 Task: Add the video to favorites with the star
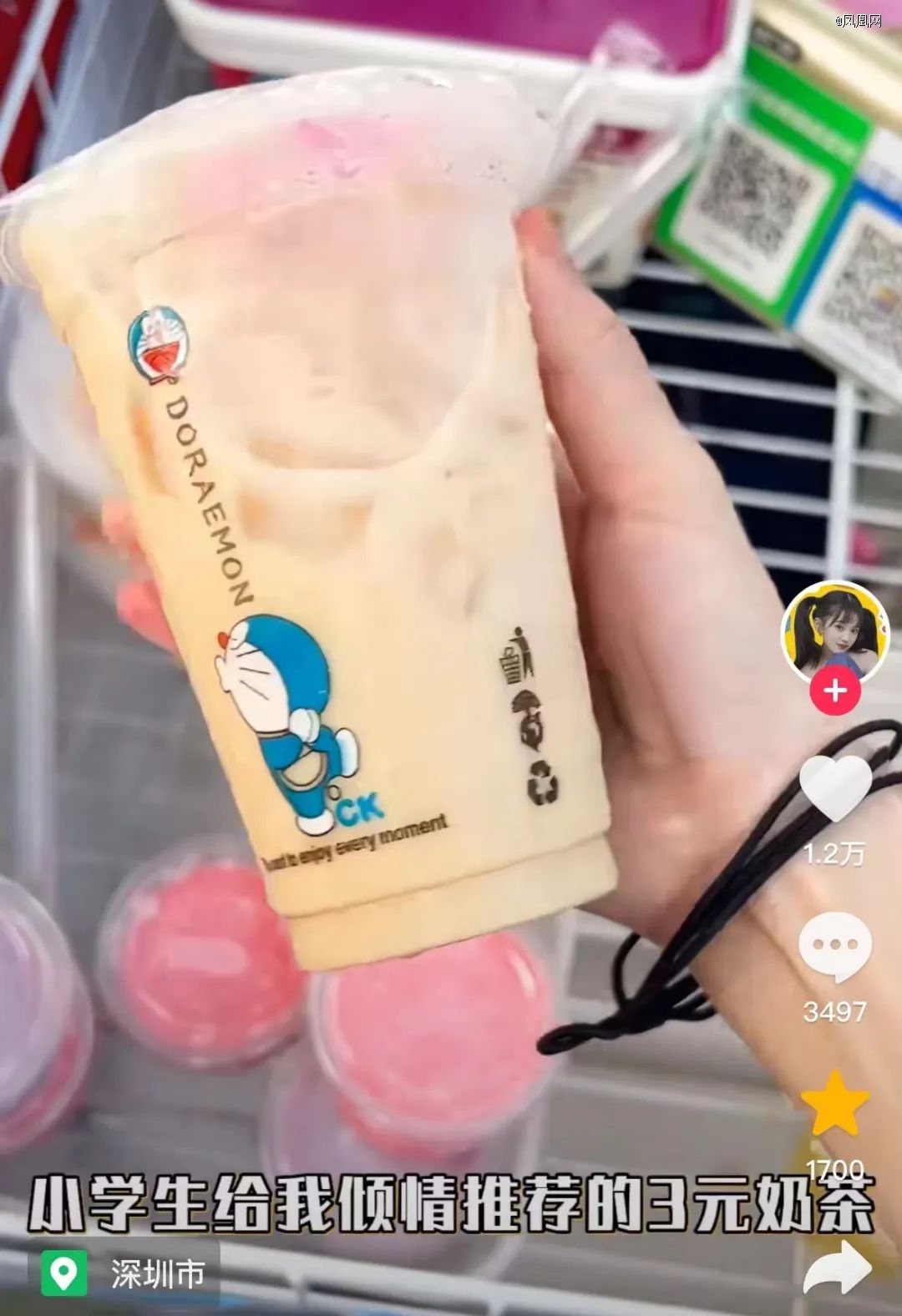(x=834, y=1105)
